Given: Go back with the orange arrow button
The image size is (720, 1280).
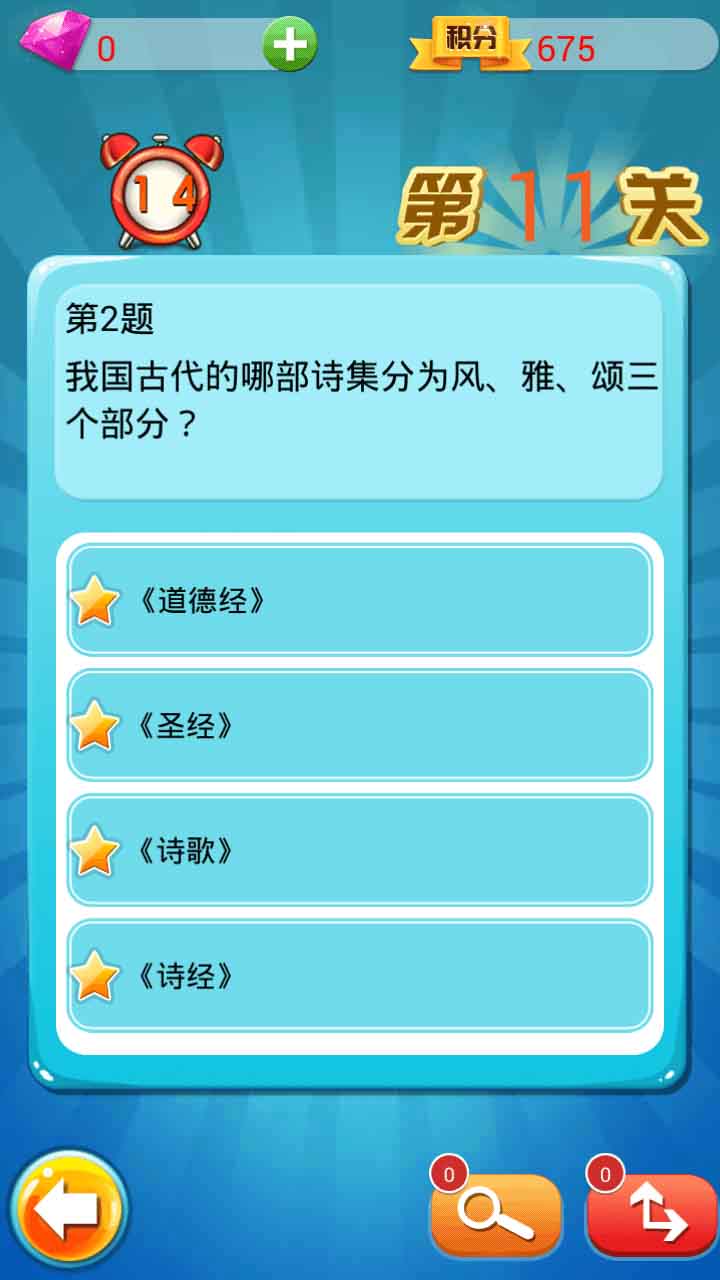Looking at the screenshot, I should [x=69, y=1210].
